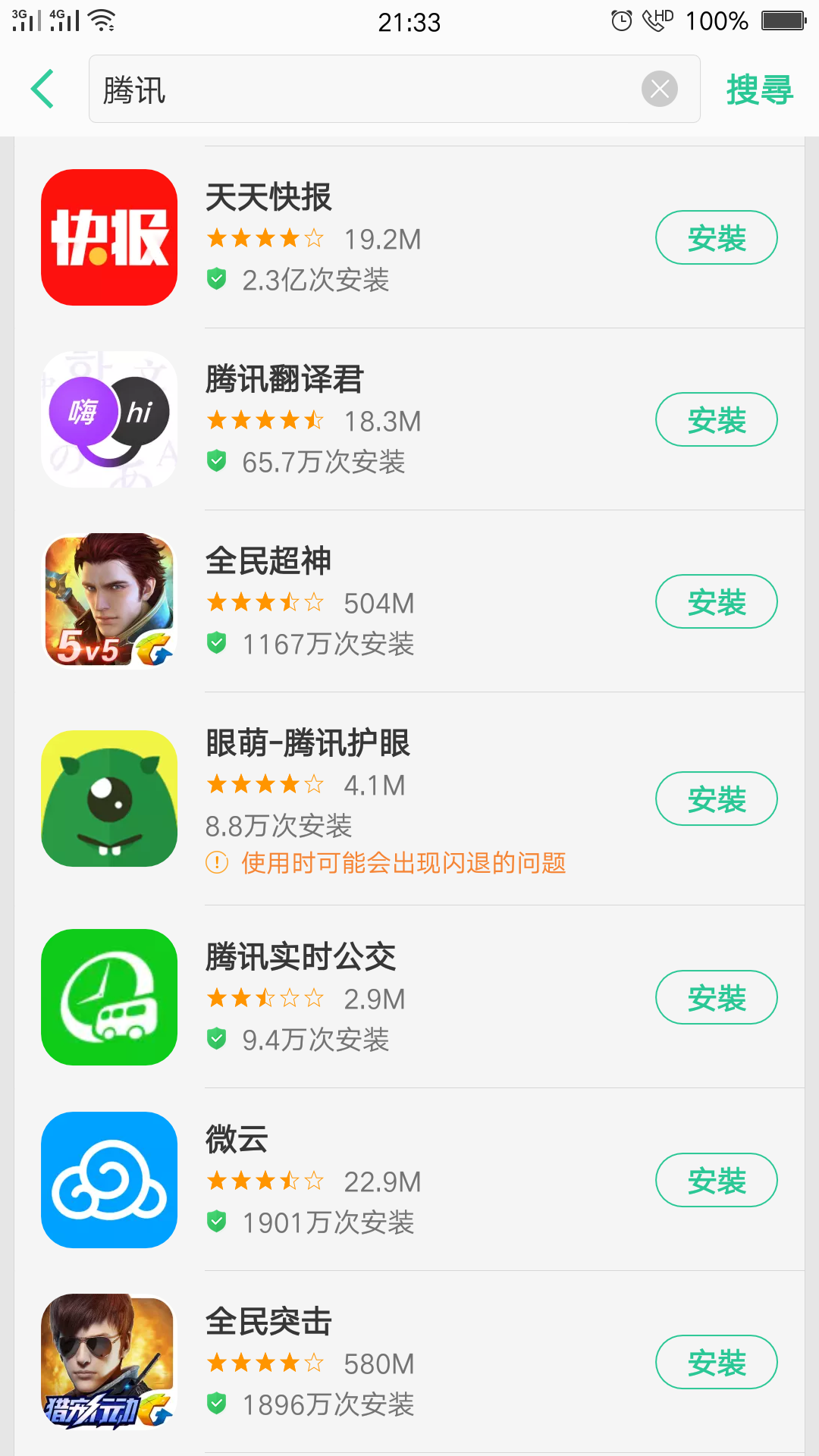
Task: Install 全民超神
Action: [x=716, y=602]
